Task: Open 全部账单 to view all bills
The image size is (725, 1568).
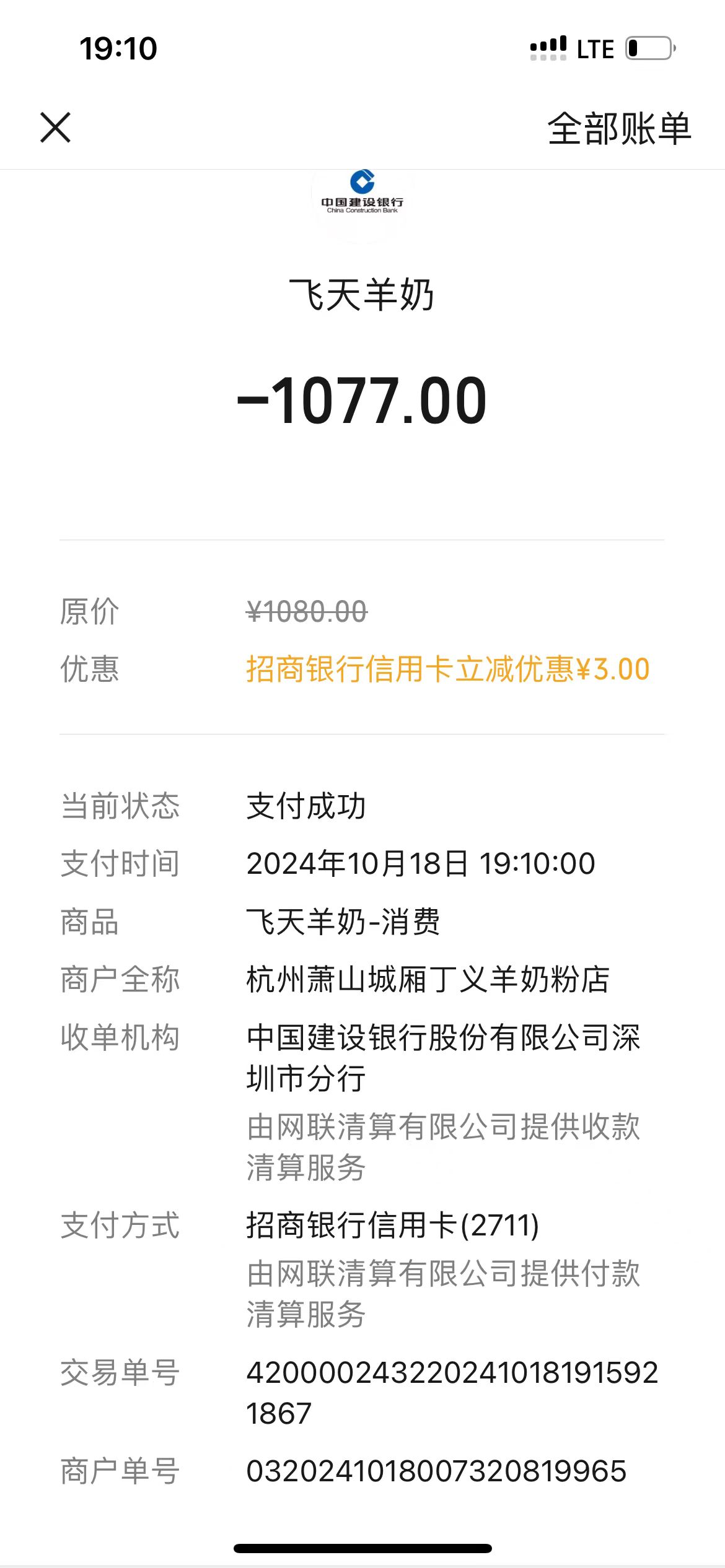Action: coord(618,129)
